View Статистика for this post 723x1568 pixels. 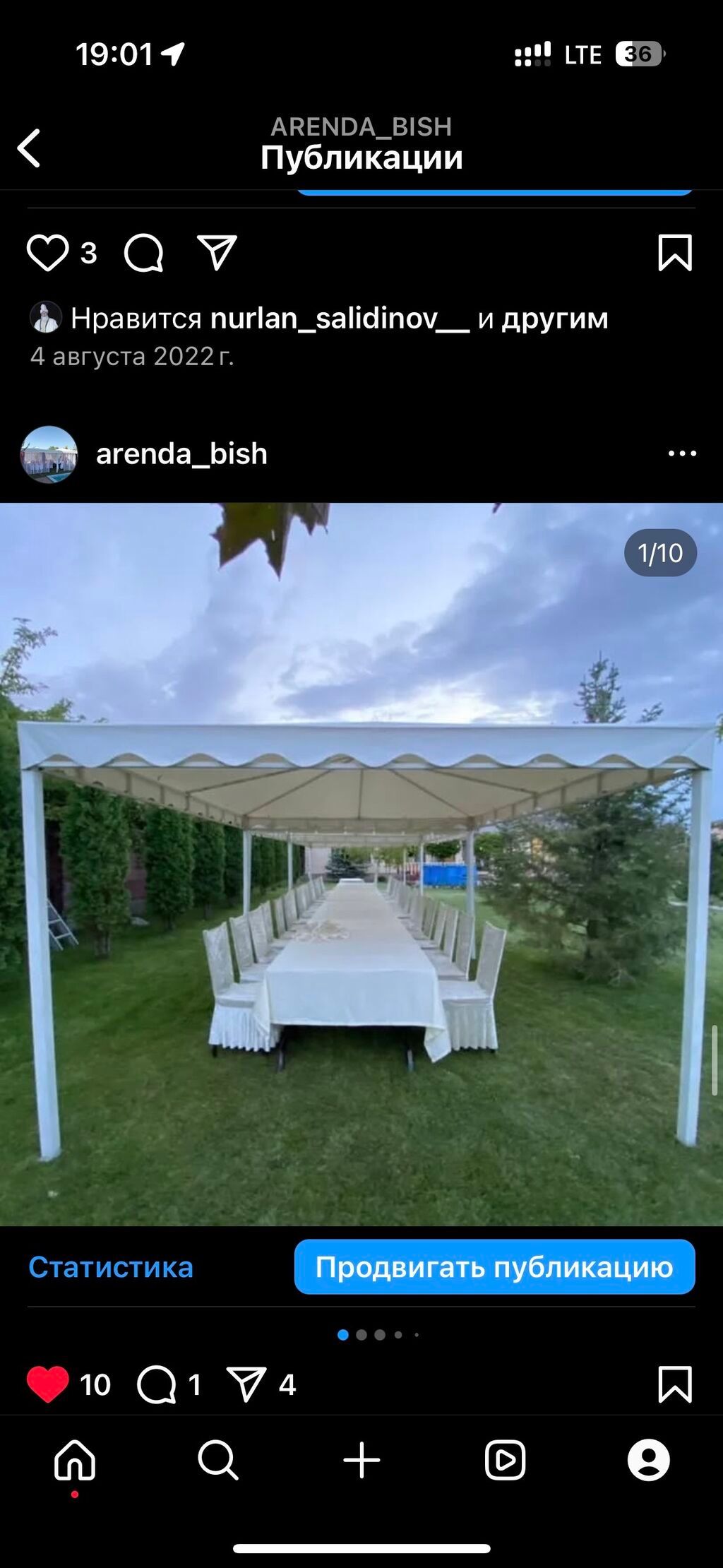[x=111, y=1267]
